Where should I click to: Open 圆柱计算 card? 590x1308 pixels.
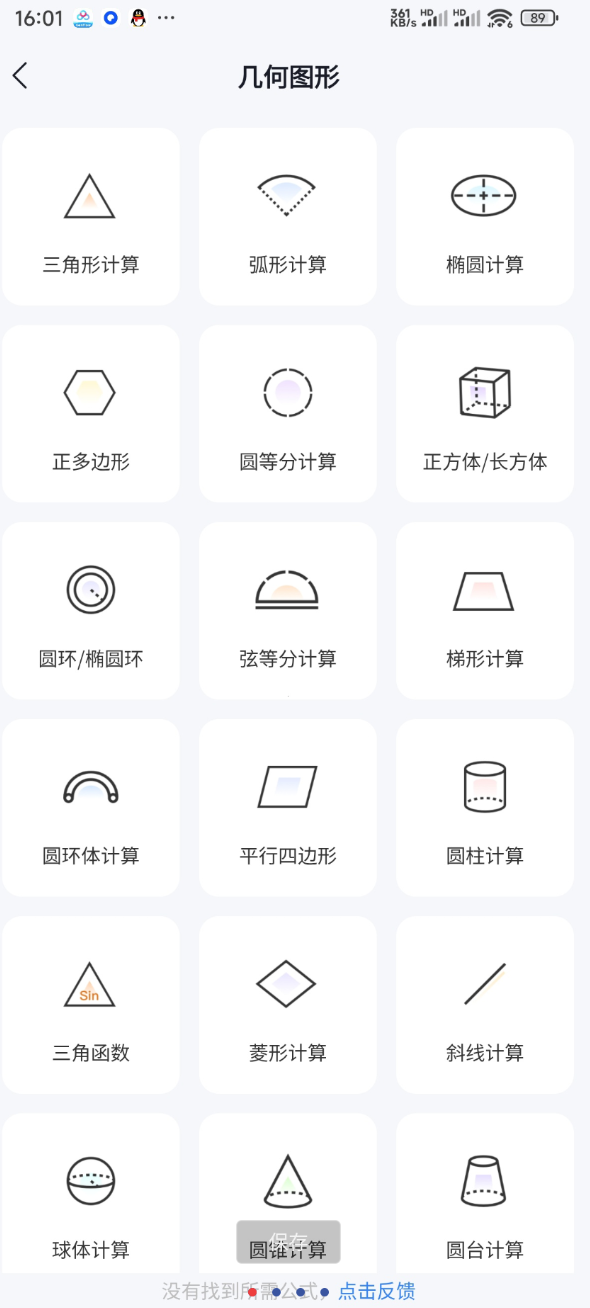click(x=485, y=808)
